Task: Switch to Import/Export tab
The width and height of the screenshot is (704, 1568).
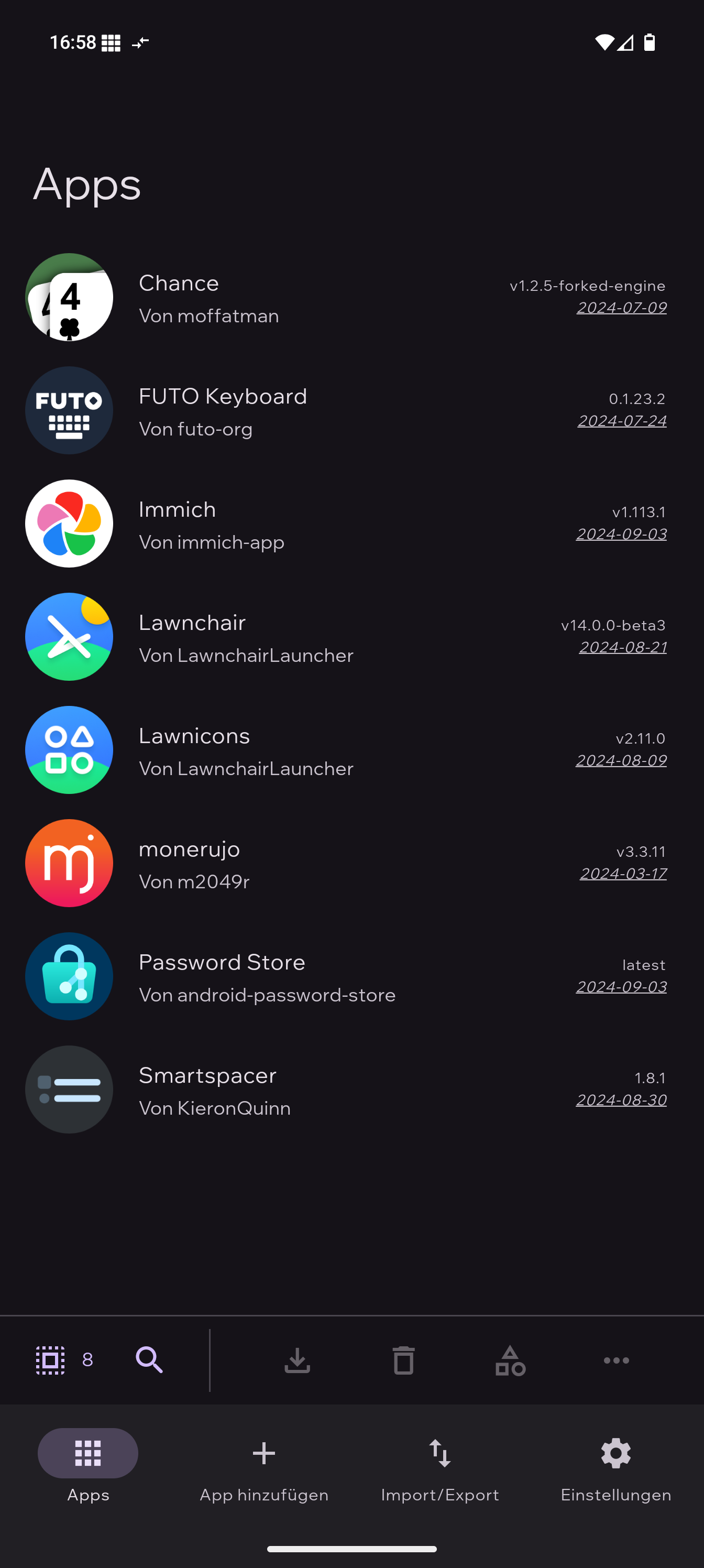Action: click(440, 1470)
